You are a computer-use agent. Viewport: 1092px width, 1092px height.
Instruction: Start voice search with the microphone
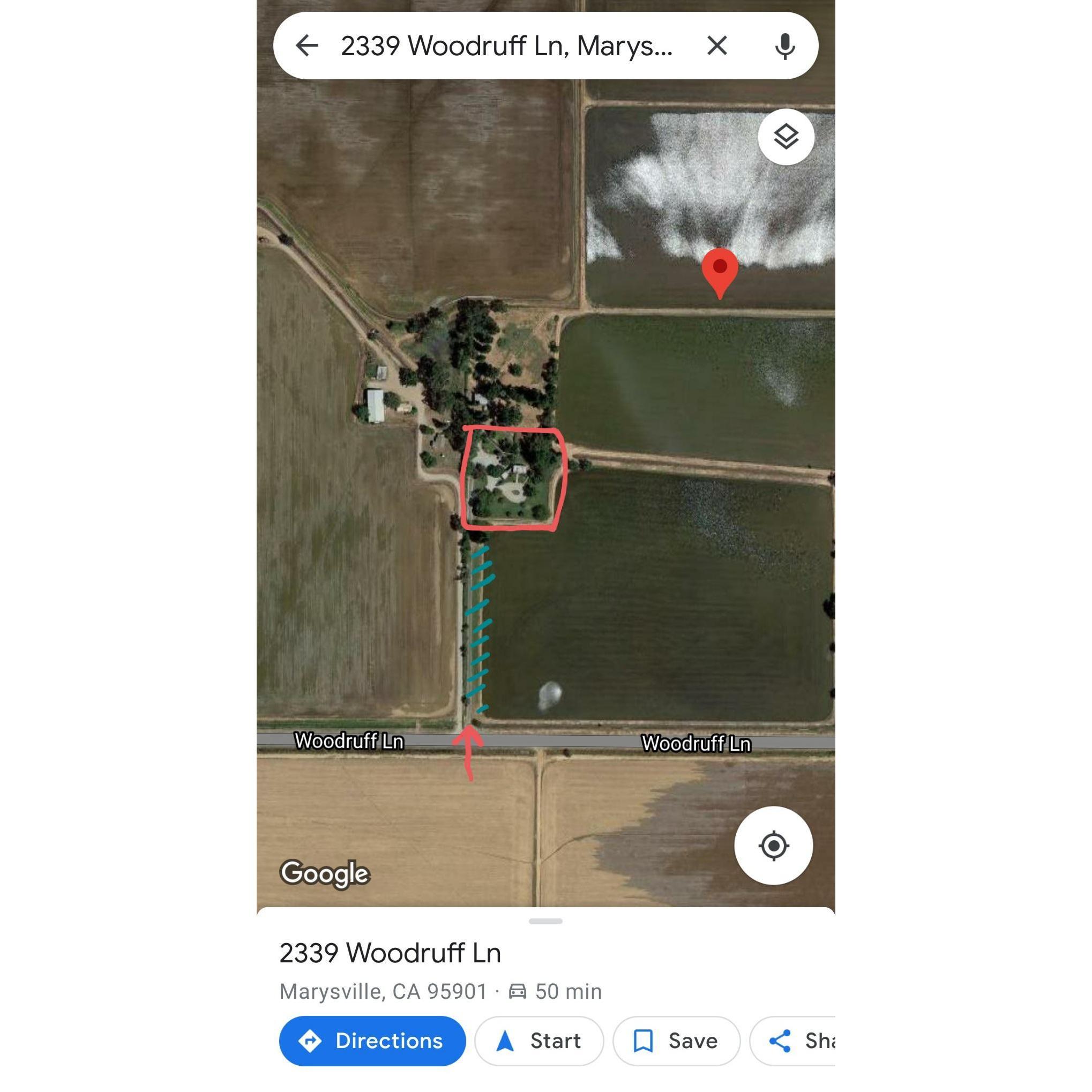(784, 46)
